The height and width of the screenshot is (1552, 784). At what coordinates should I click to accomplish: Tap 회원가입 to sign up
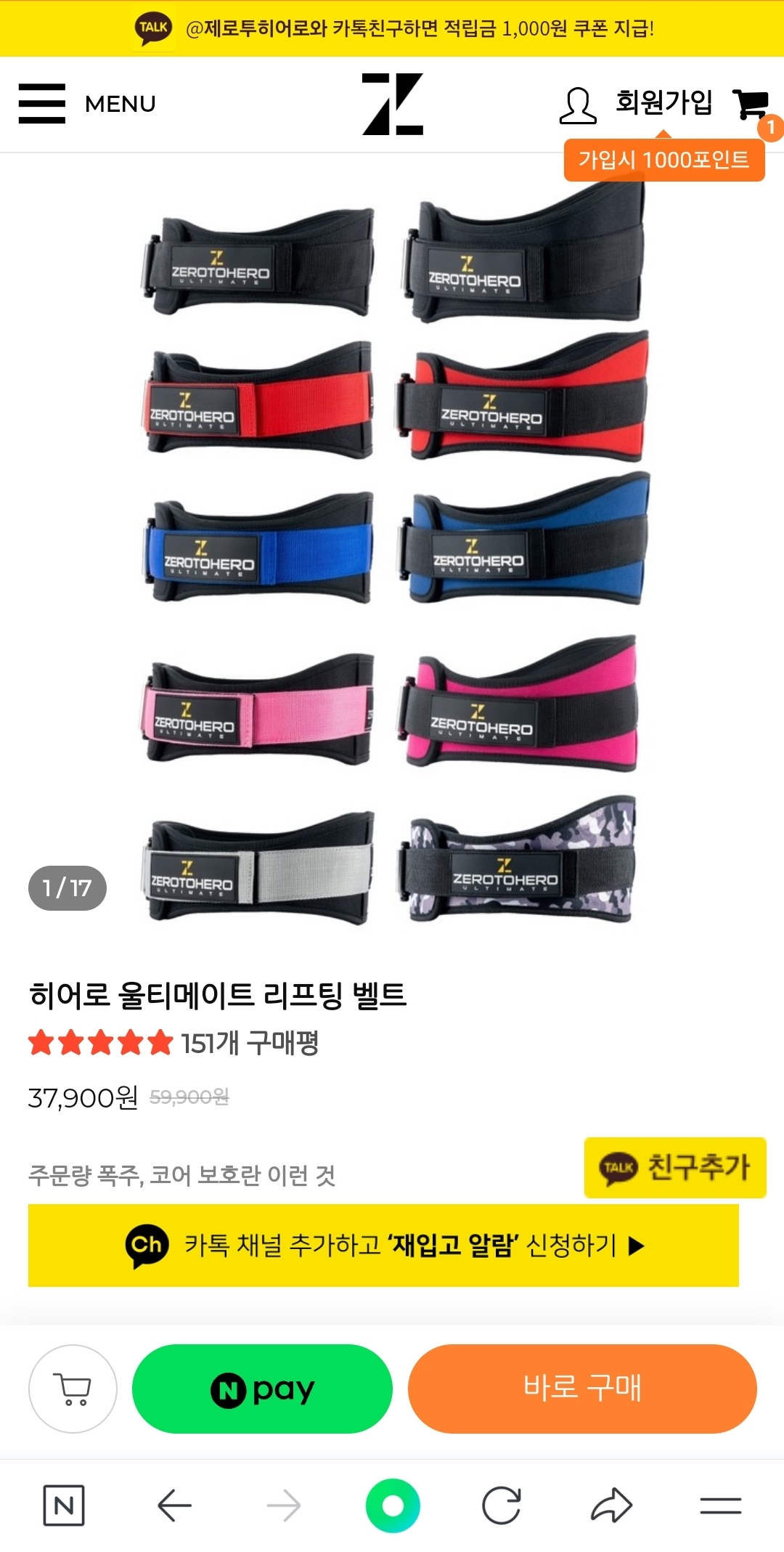tap(663, 102)
